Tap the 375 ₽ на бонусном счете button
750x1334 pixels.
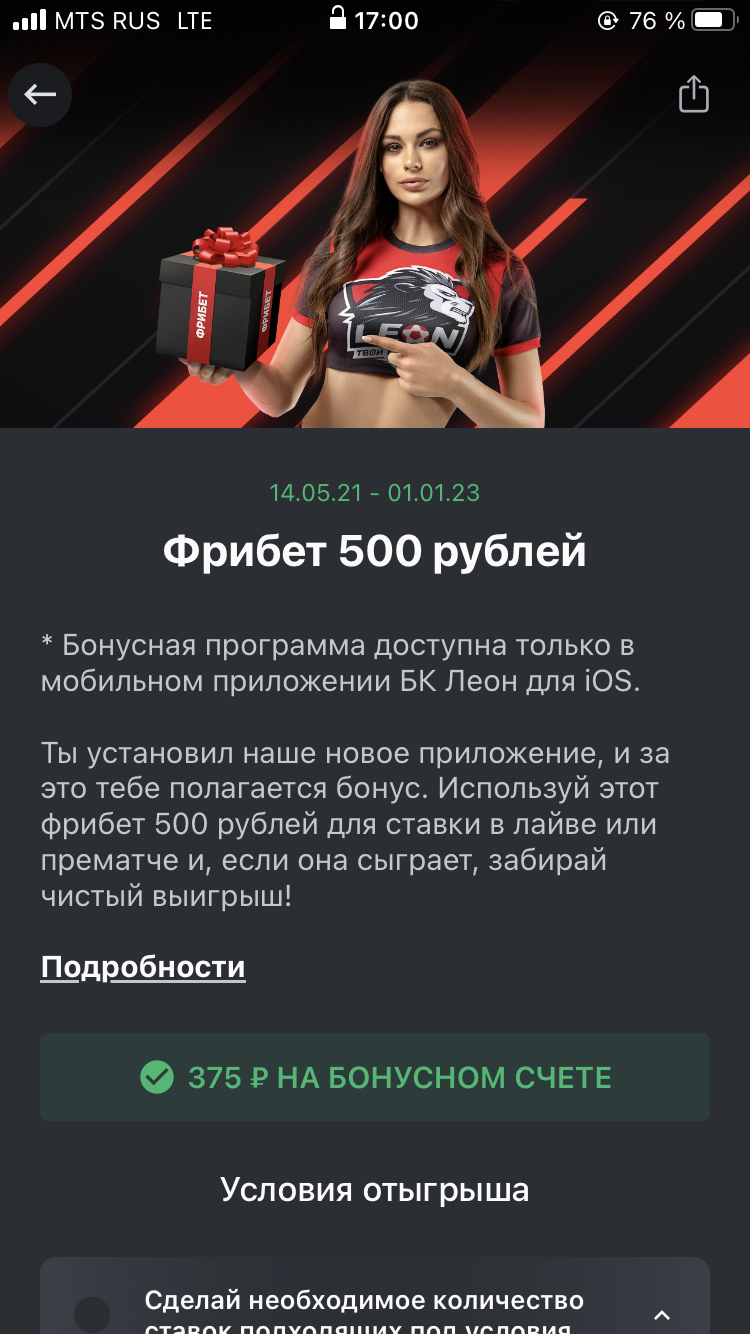(x=375, y=1077)
